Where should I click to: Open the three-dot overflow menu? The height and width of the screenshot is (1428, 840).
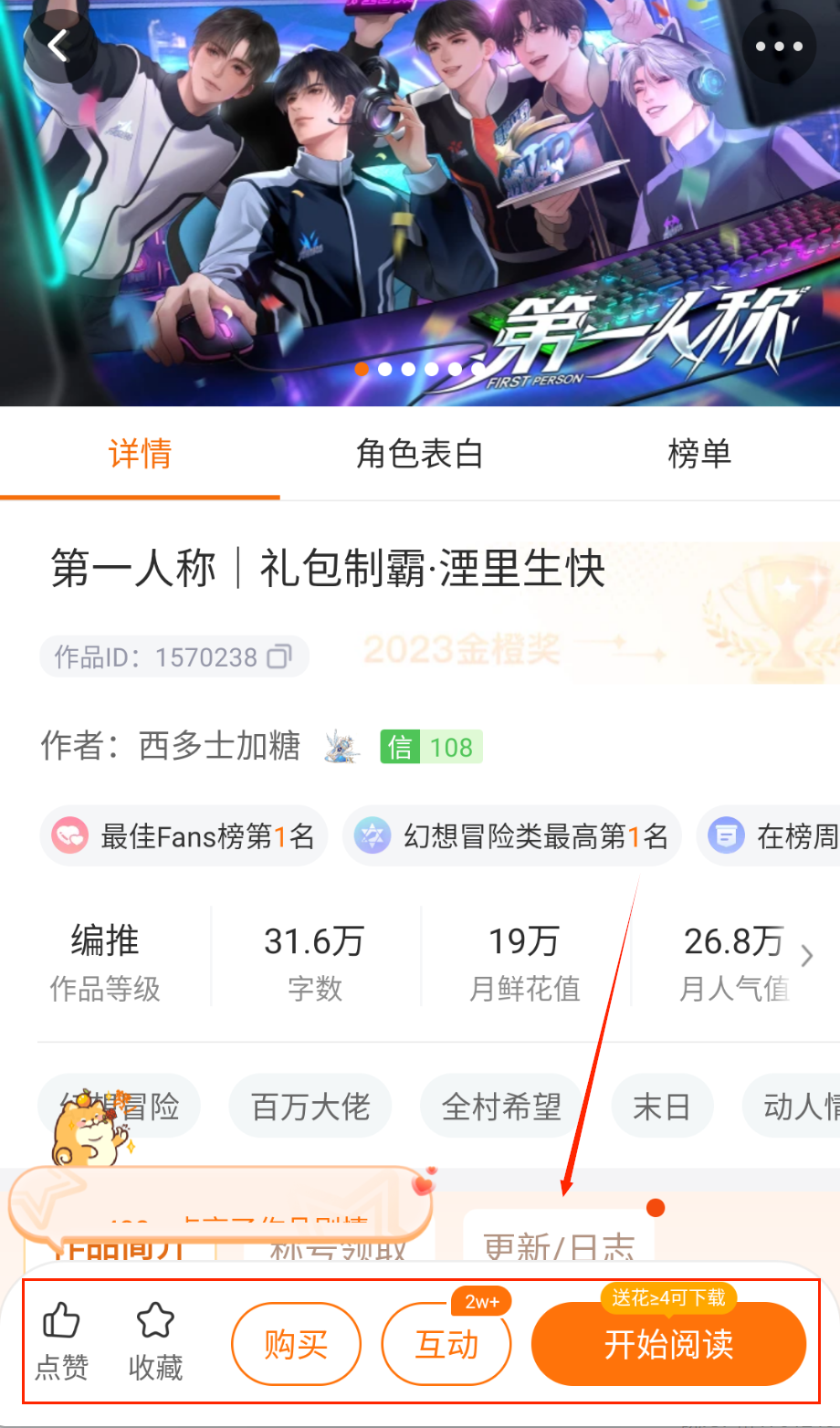(778, 46)
